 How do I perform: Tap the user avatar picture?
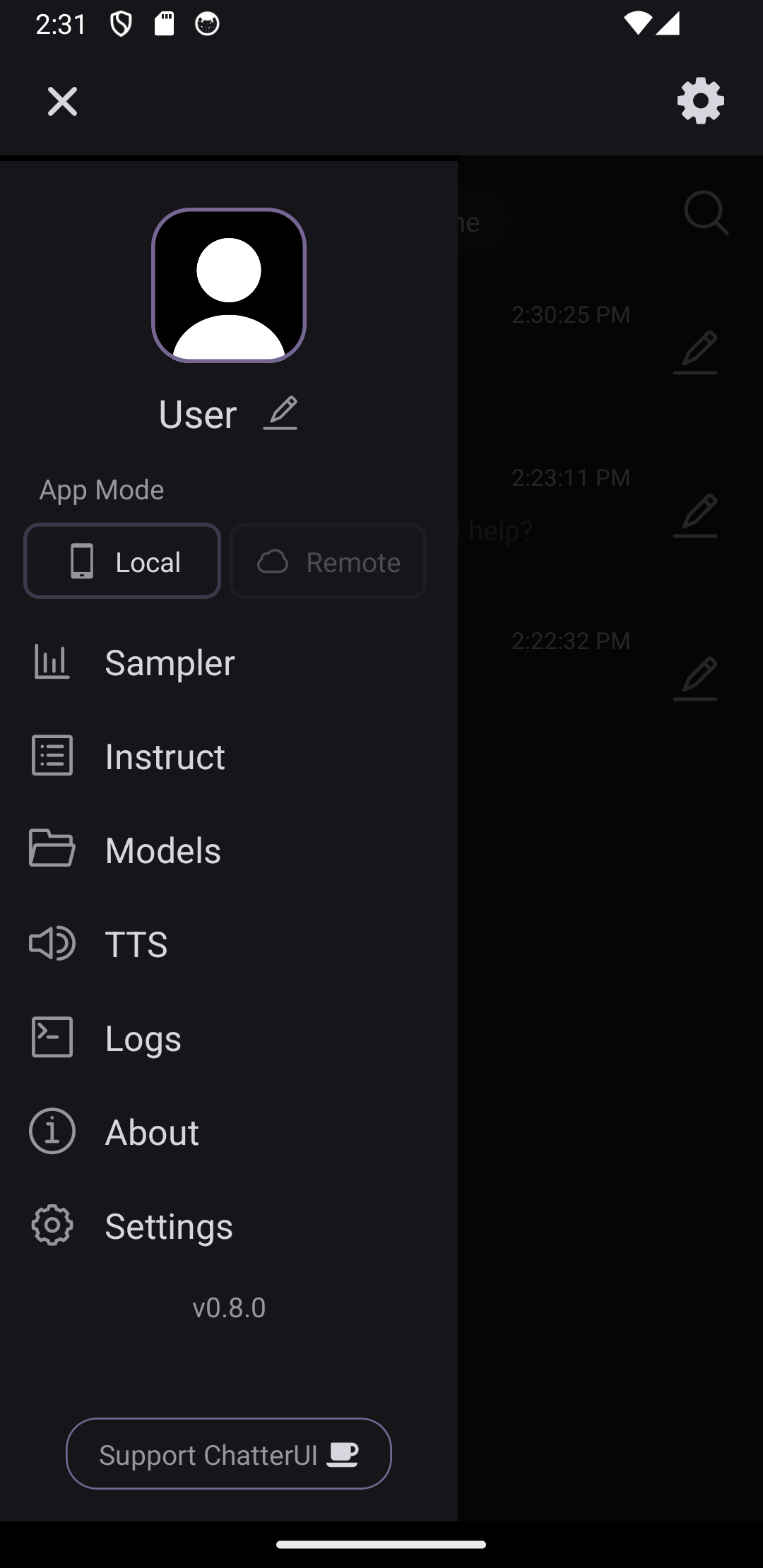[229, 285]
